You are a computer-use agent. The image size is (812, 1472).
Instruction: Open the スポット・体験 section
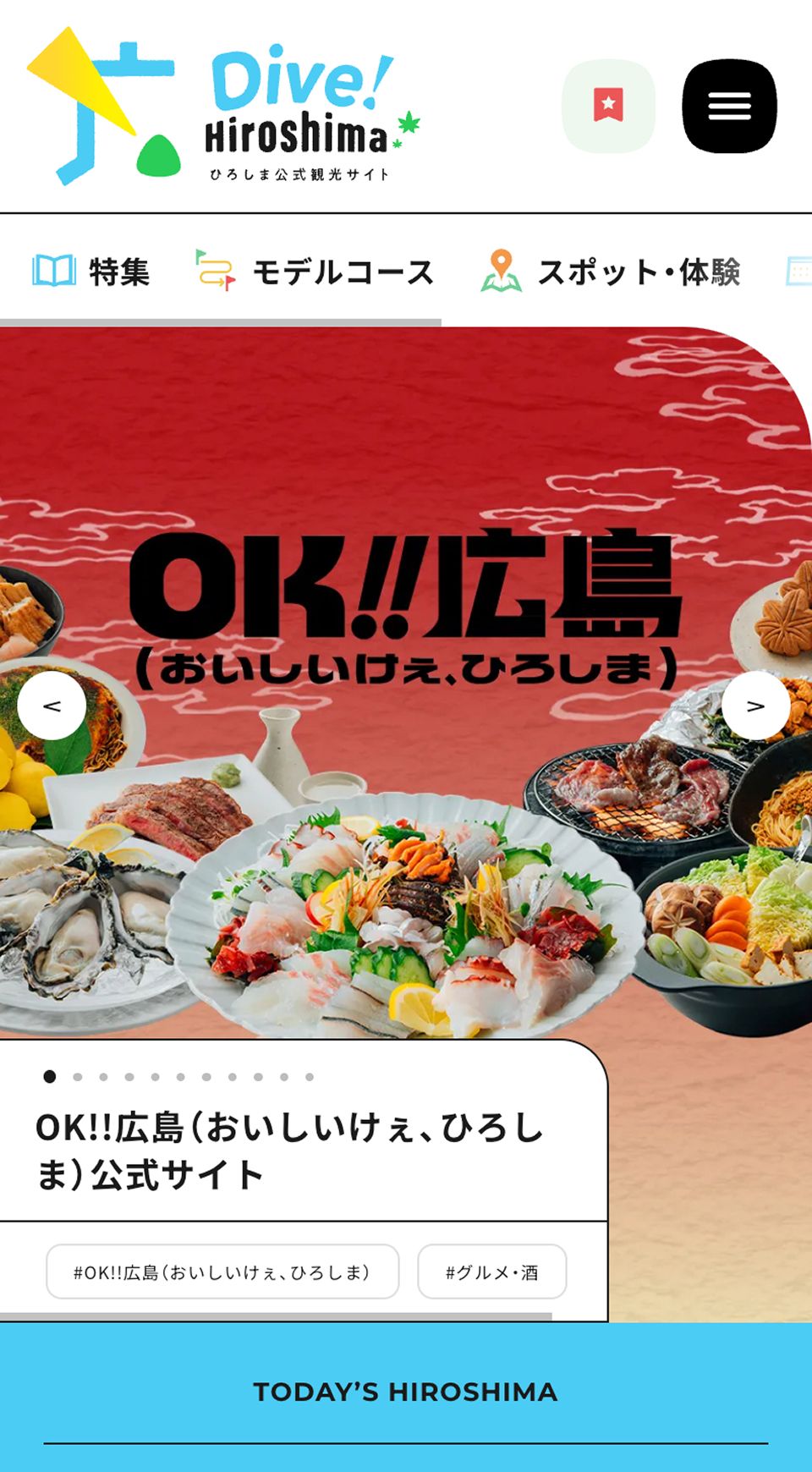click(611, 272)
